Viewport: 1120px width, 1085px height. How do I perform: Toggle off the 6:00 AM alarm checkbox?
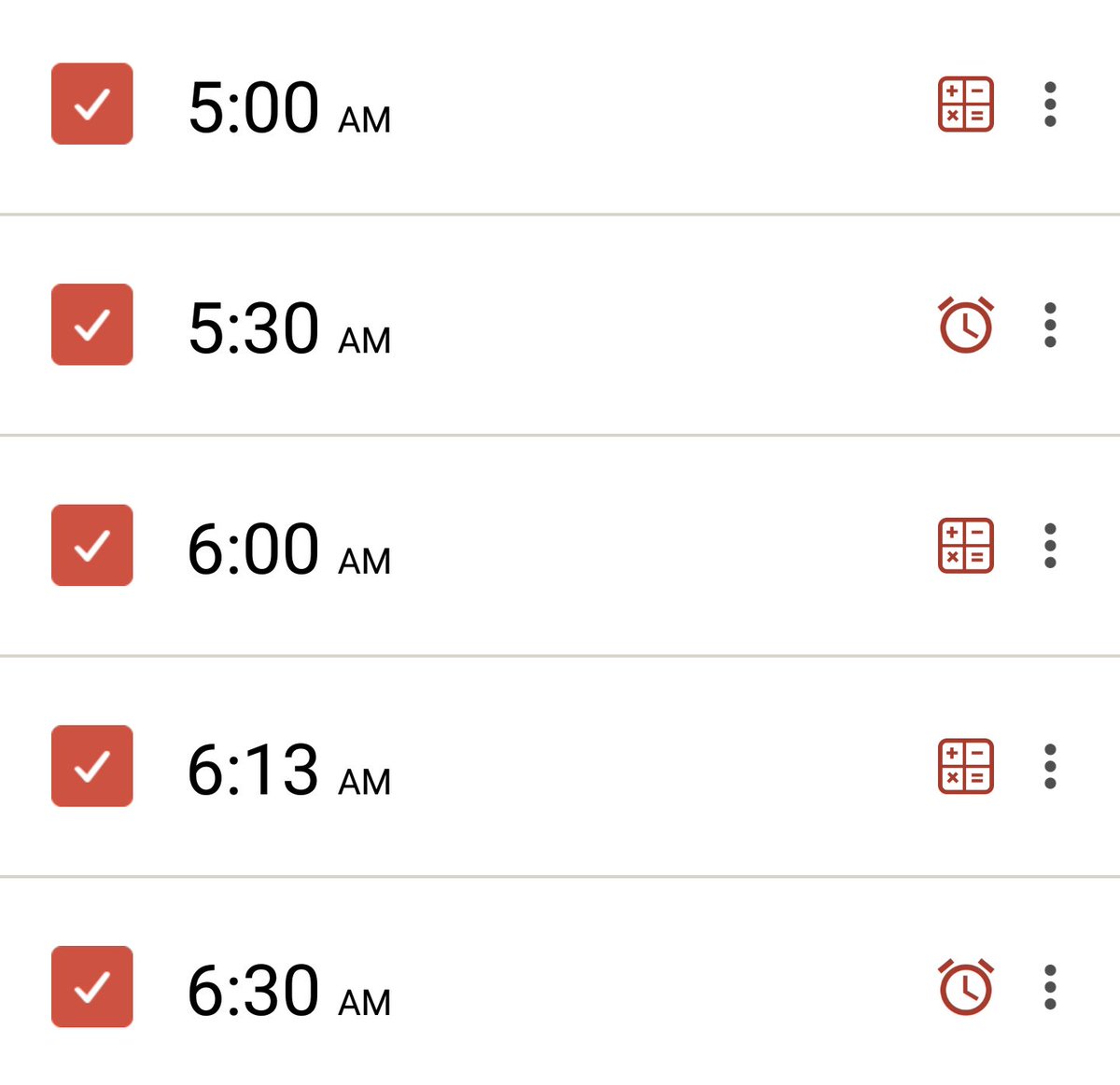[x=91, y=545]
